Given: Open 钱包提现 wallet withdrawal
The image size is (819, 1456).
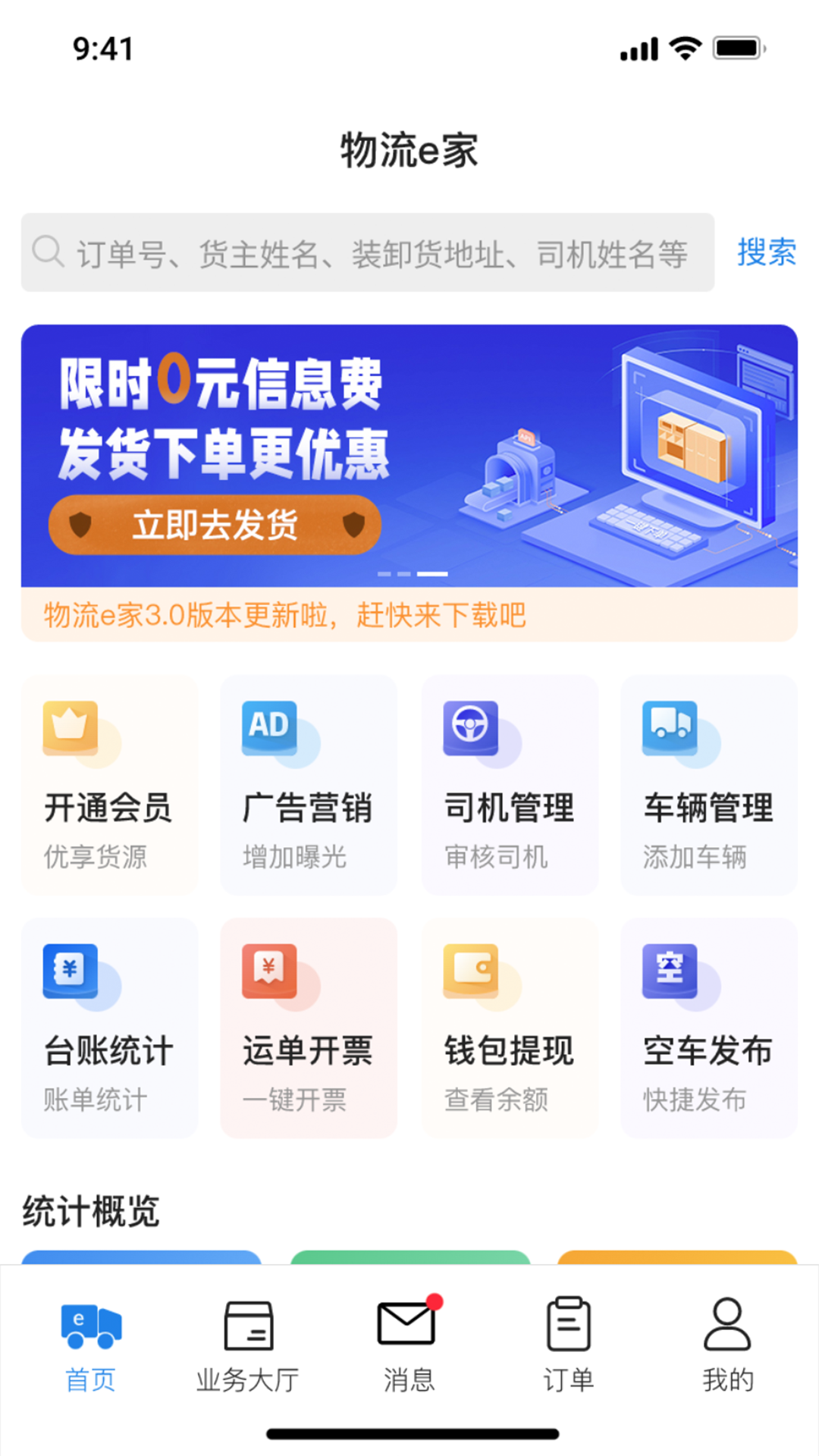Looking at the screenshot, I should [x=510, y=1028].
